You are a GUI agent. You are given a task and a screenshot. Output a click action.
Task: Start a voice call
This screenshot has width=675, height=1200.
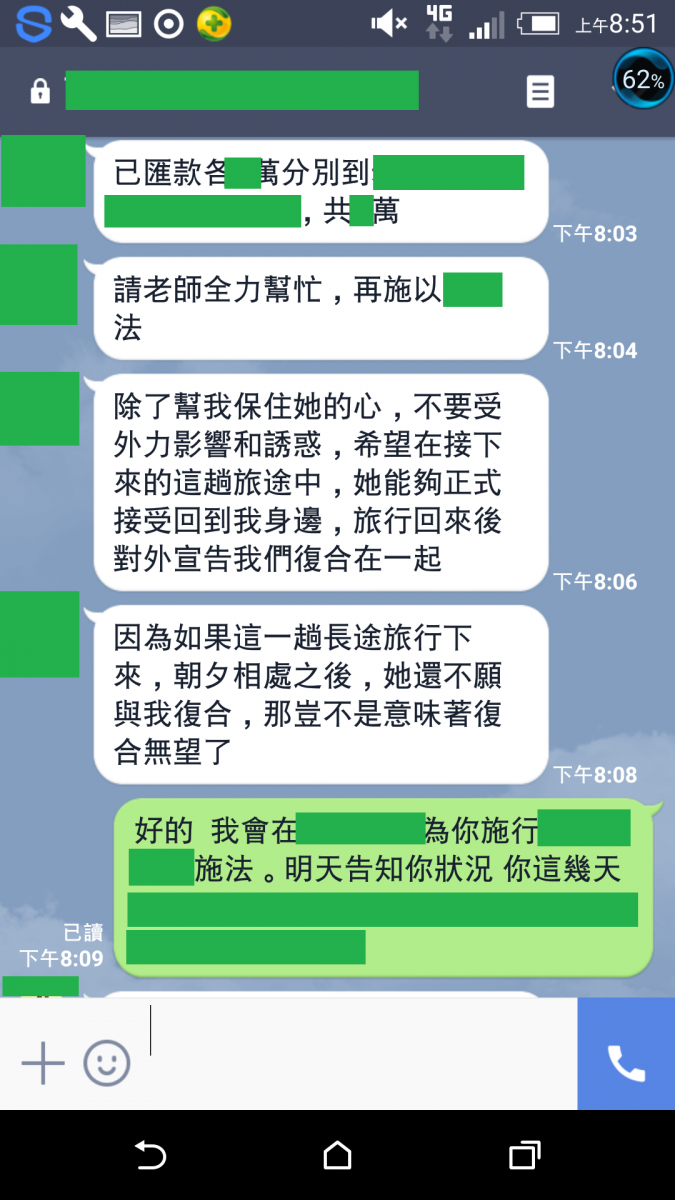pyautogui.click(x=626, y=1062)
